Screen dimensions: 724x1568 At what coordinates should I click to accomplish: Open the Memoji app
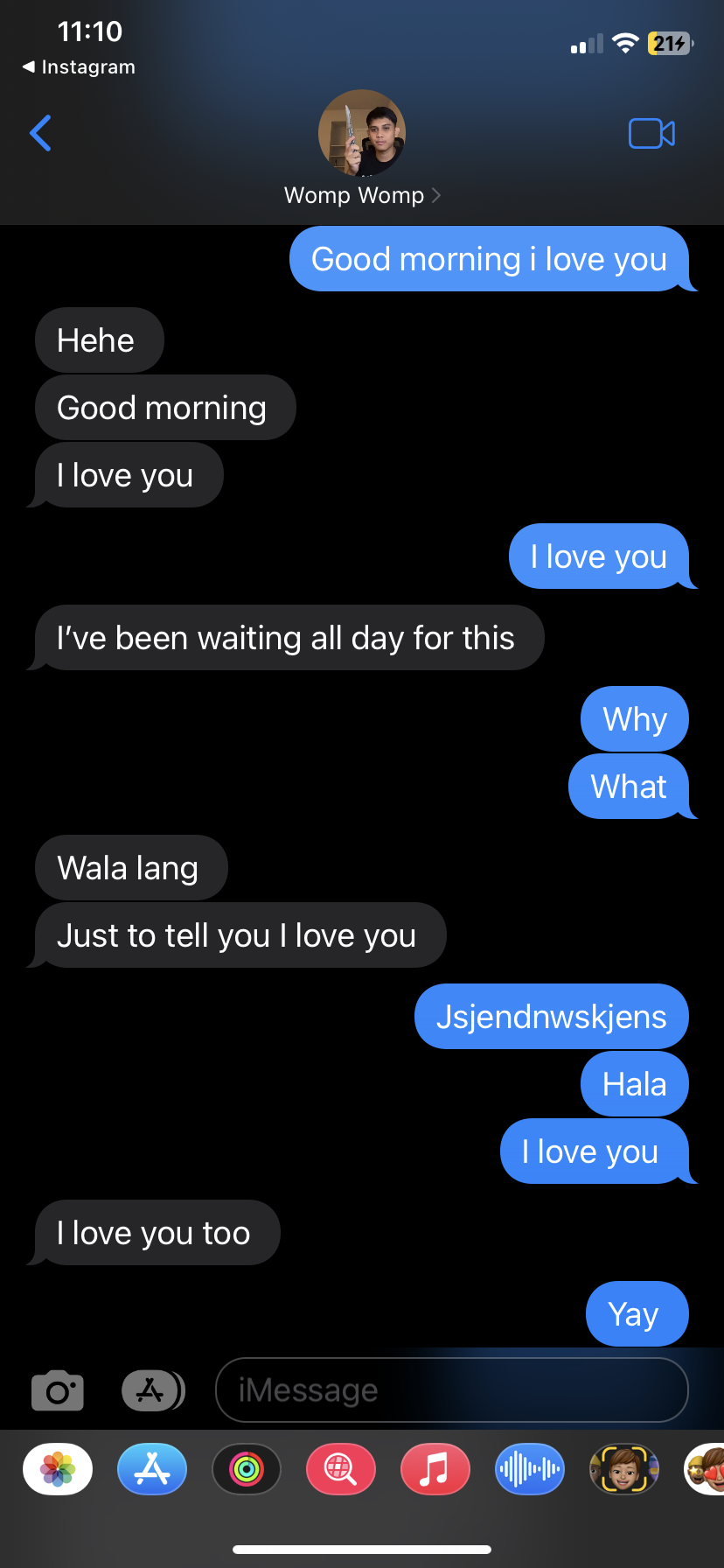pos(624,1469)
